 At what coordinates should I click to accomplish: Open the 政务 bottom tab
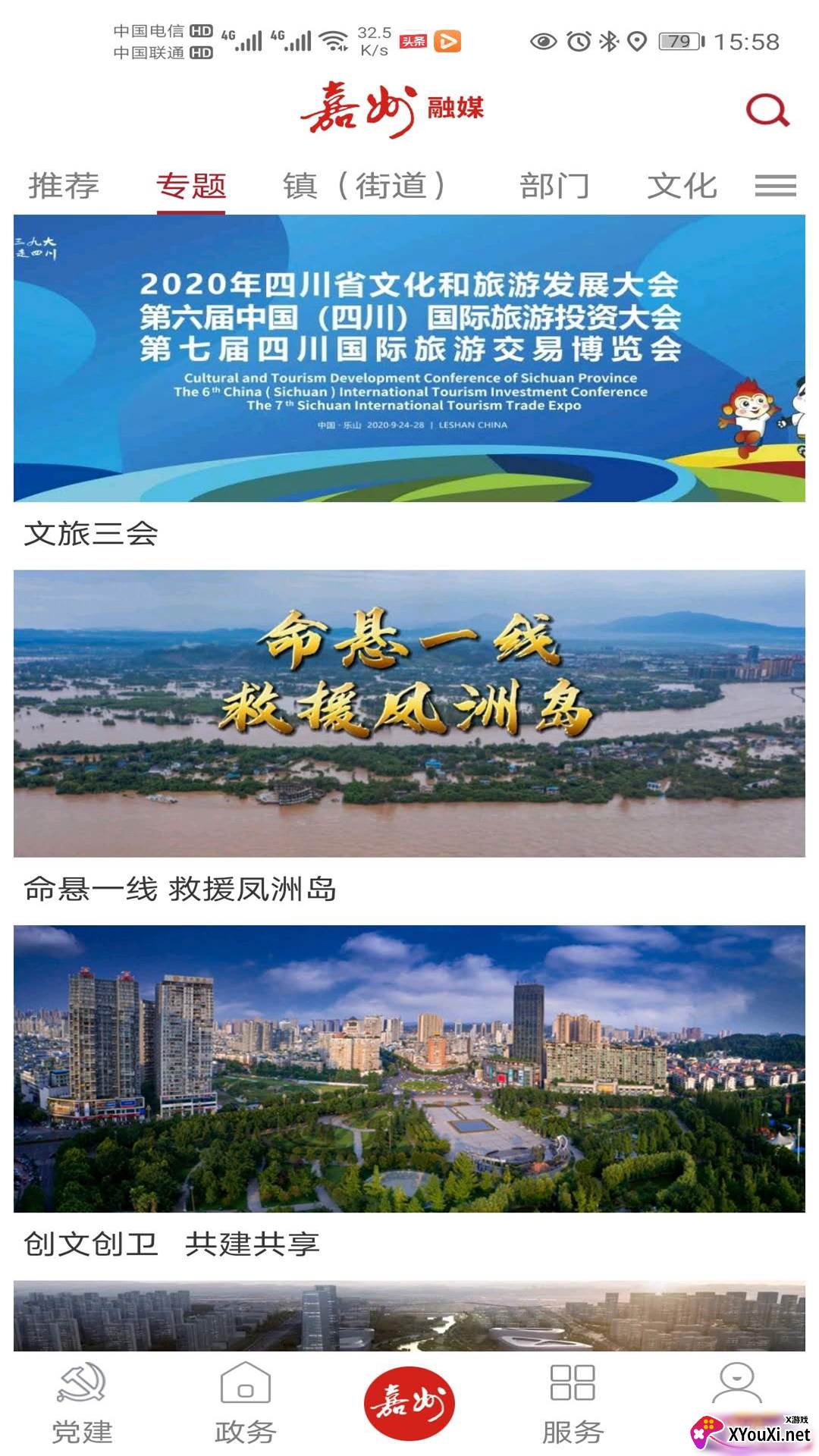(x=245, y=1403)
